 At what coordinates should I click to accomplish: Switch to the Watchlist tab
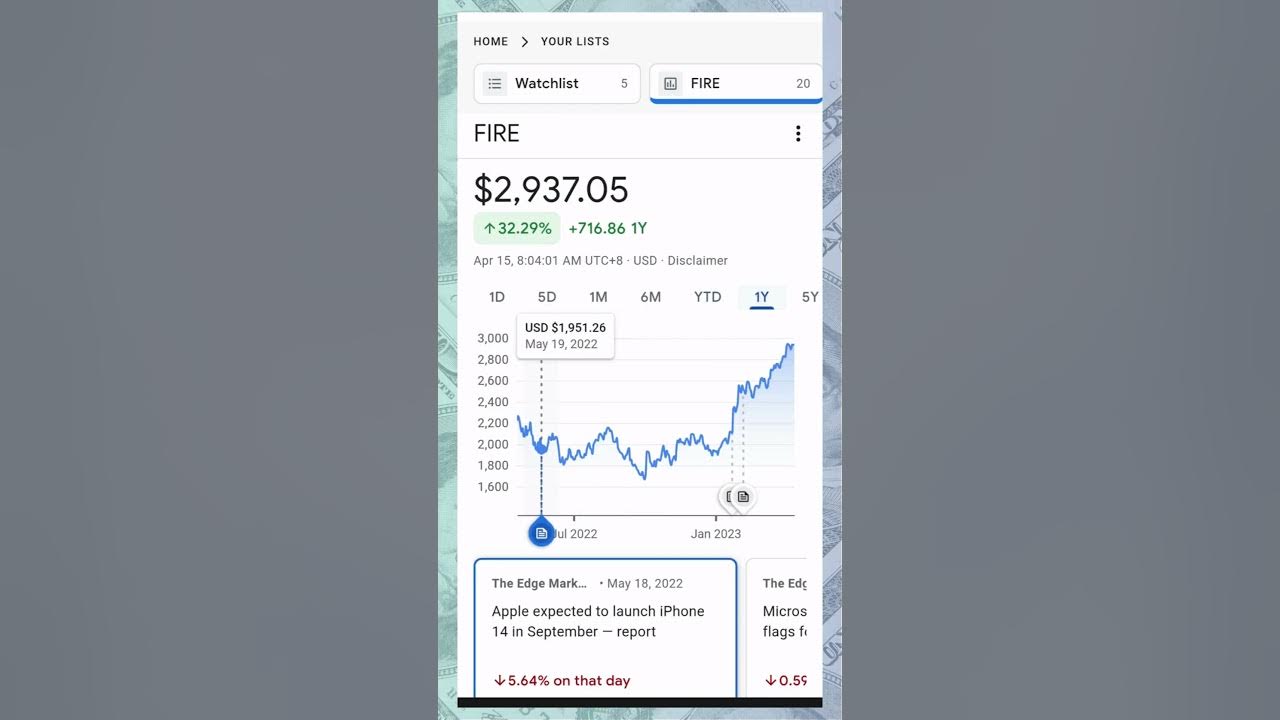tap(556, 84)
